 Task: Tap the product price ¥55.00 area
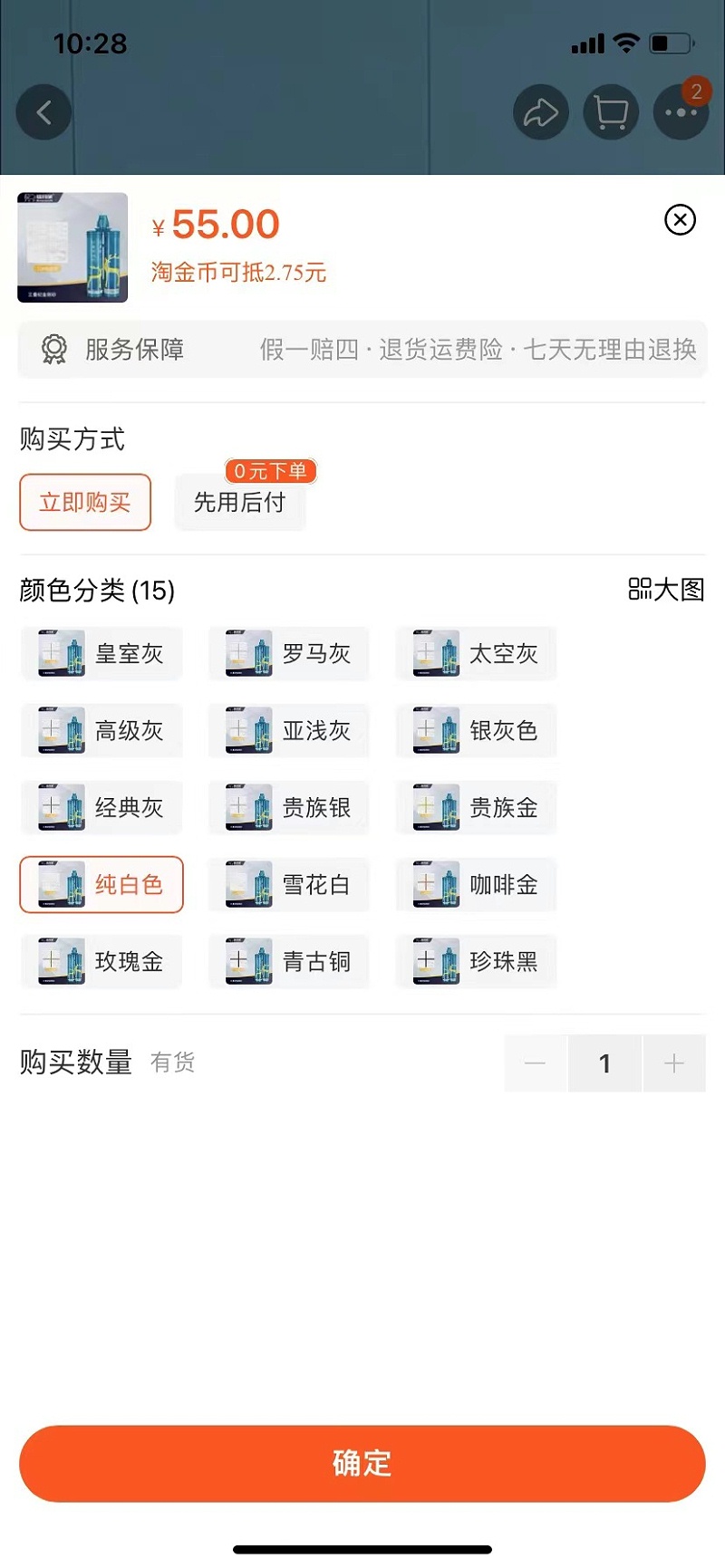click(x=216, y=224)
